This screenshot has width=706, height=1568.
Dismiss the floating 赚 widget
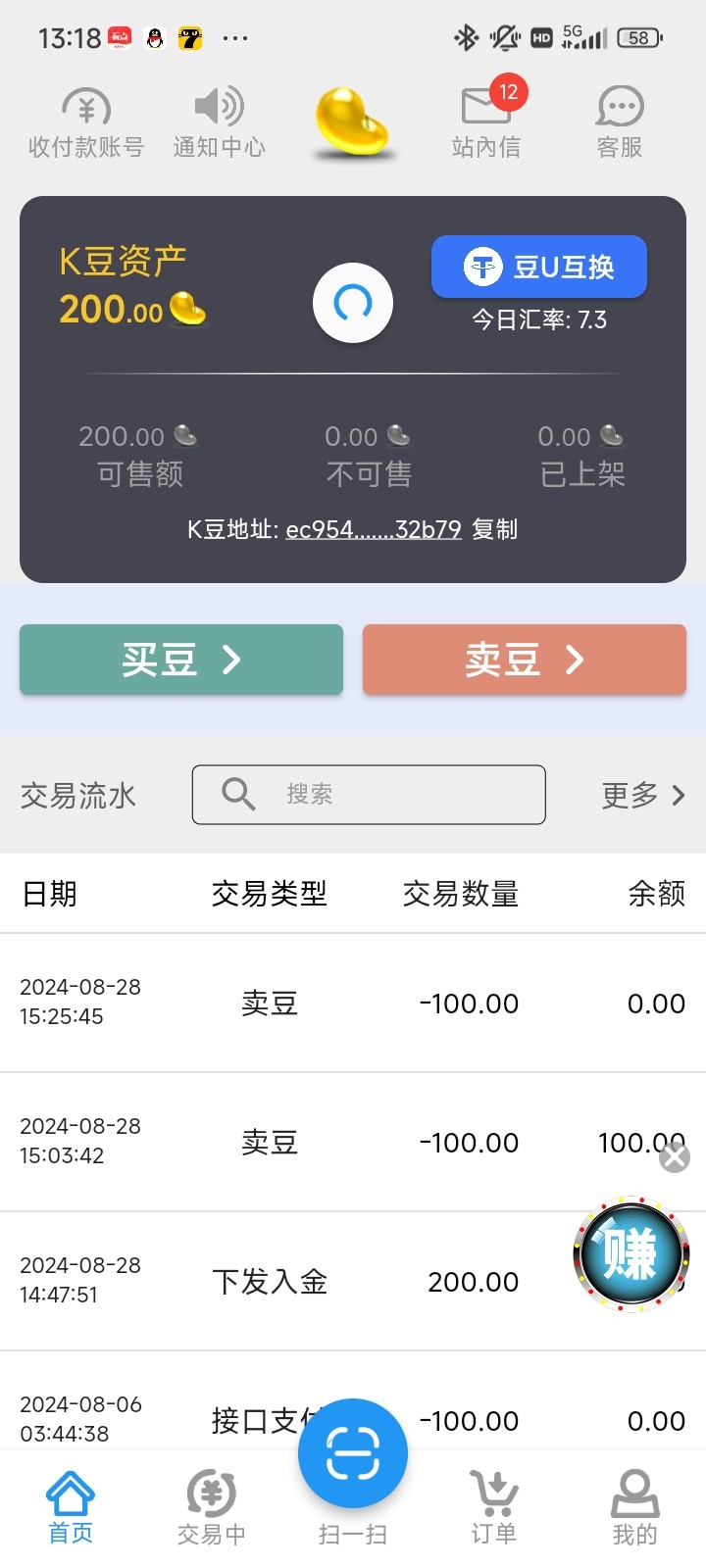[675, 1157]
